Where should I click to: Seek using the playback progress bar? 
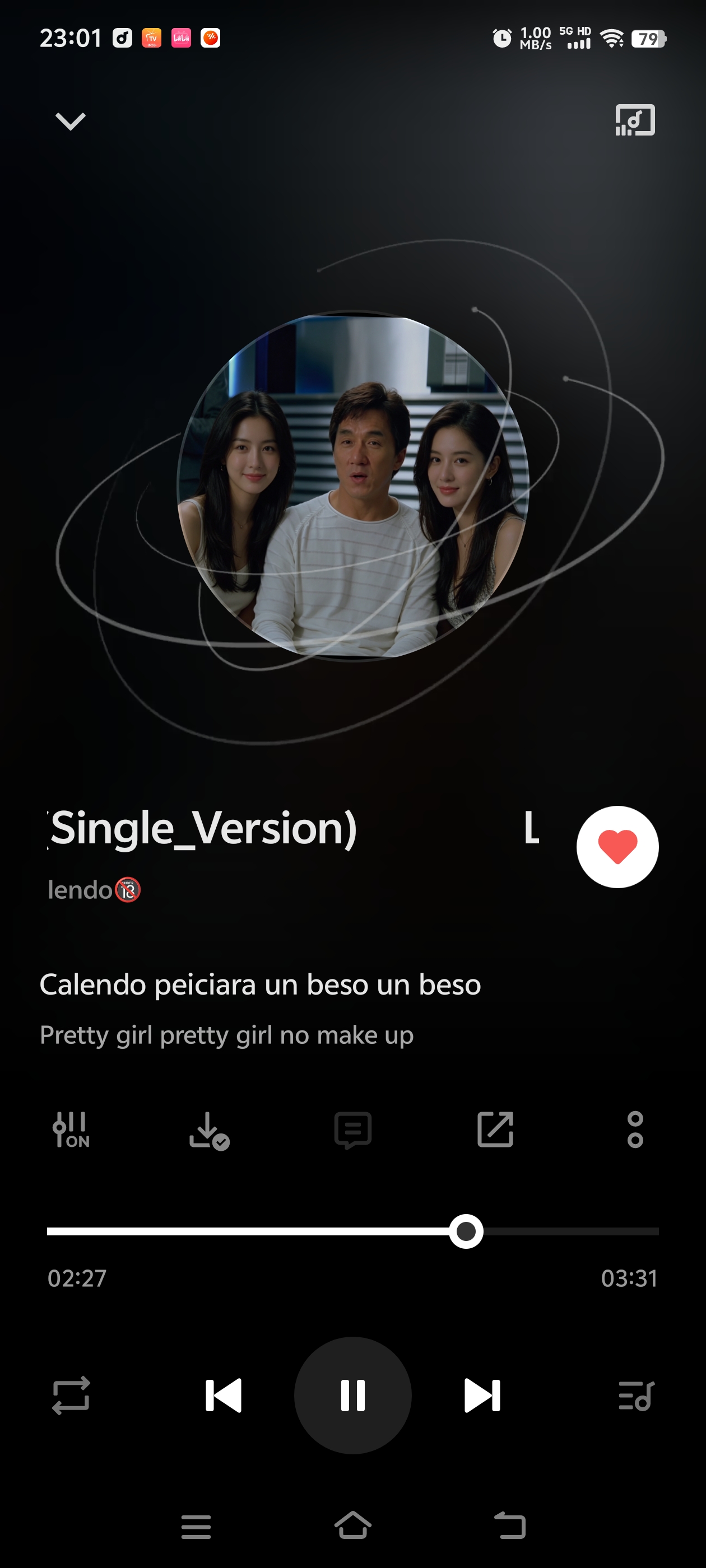466,1231
